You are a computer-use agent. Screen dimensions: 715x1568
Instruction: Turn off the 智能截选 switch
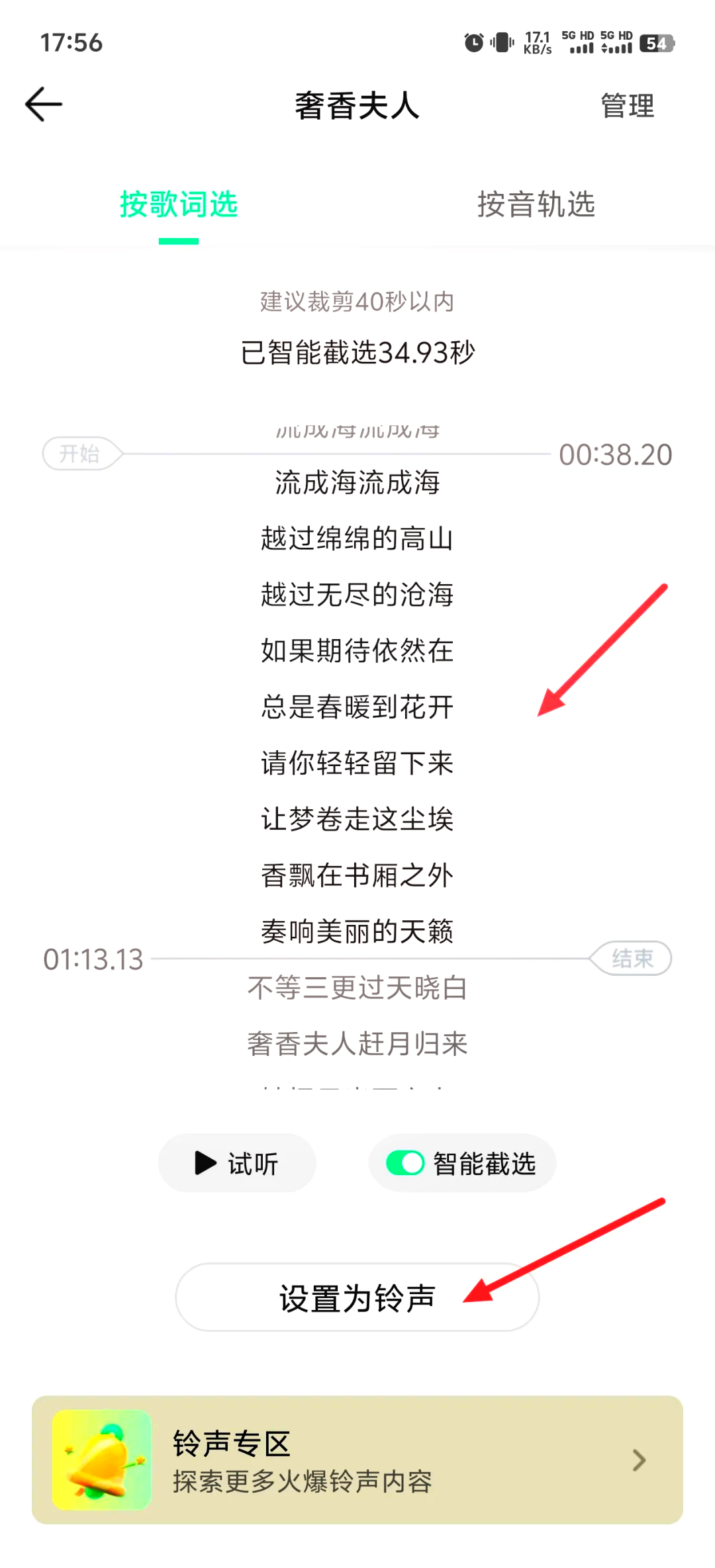point(405,1163)
